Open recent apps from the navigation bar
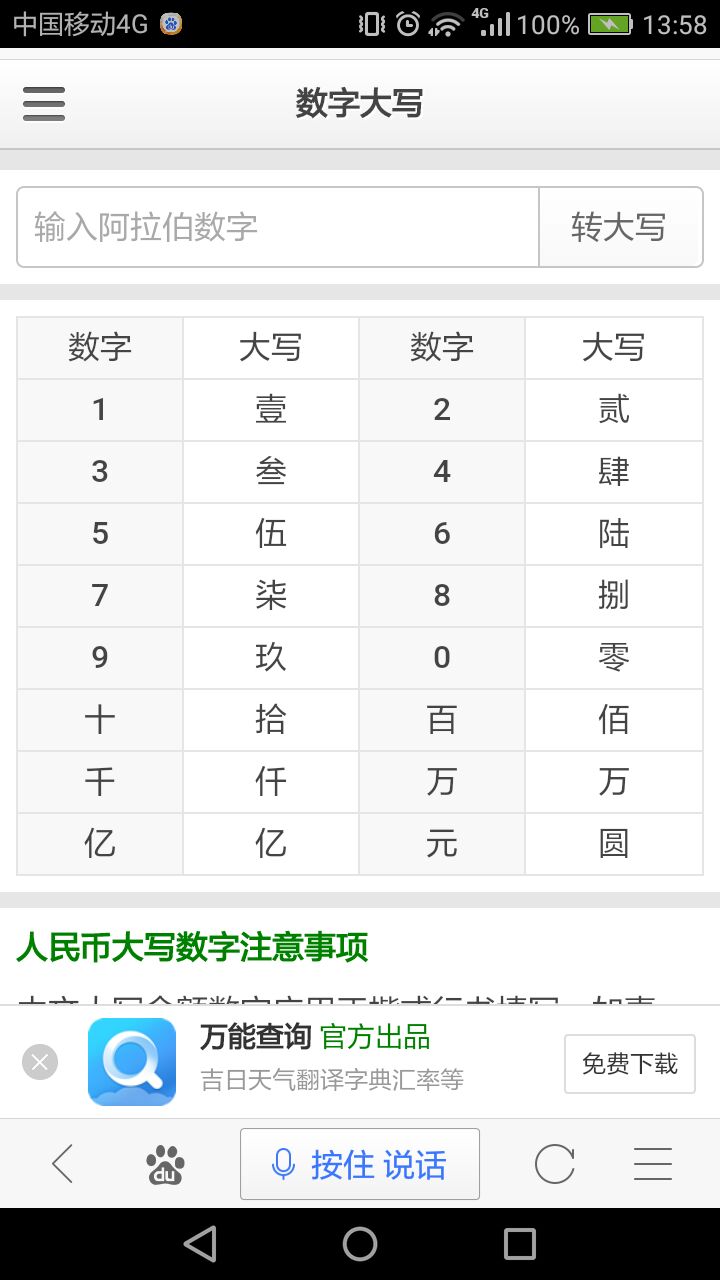The width and height of the screenshot is (720, 1280). pos(520,1244)
